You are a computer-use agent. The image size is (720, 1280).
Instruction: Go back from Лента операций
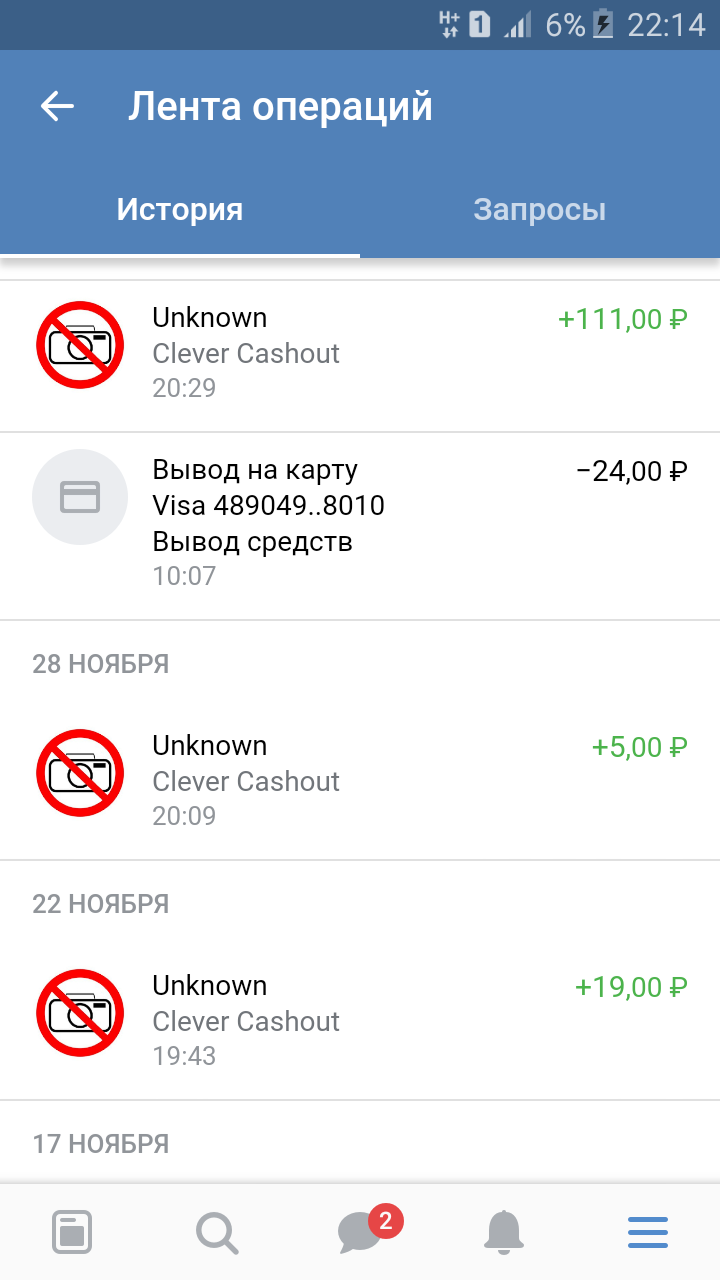(x=58, y=107)
